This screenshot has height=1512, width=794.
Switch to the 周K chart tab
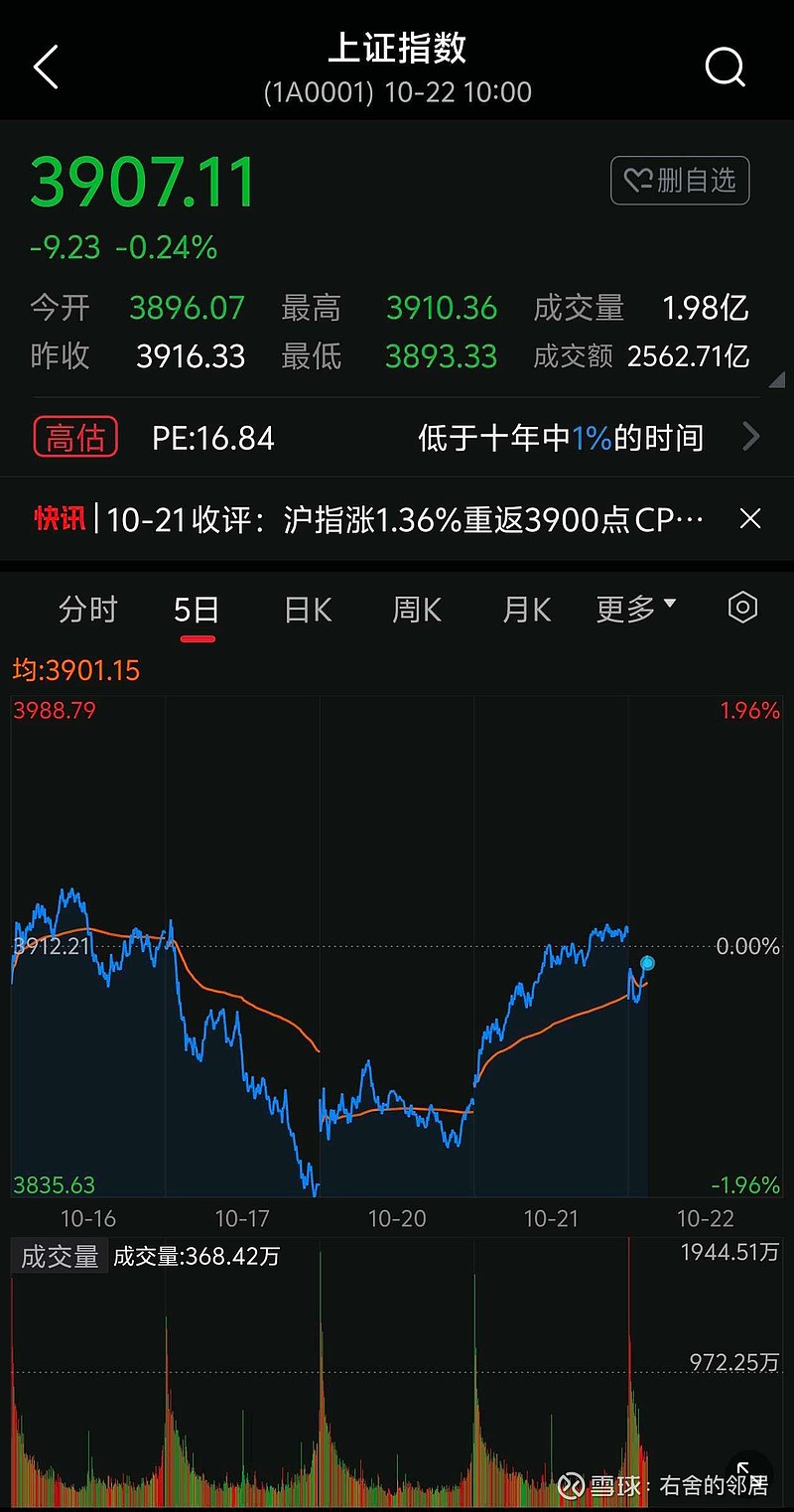tap(417, 609)
